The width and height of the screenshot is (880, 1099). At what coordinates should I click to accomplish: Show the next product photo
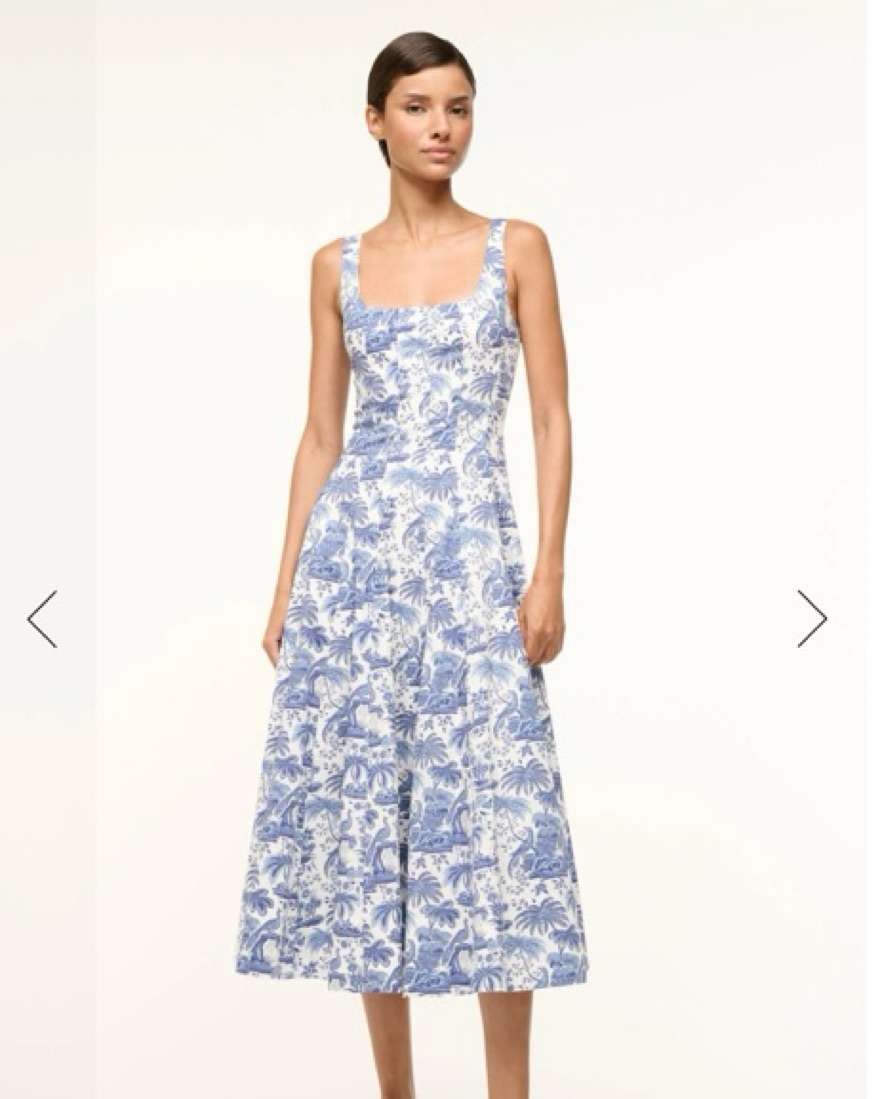point(812,619)
